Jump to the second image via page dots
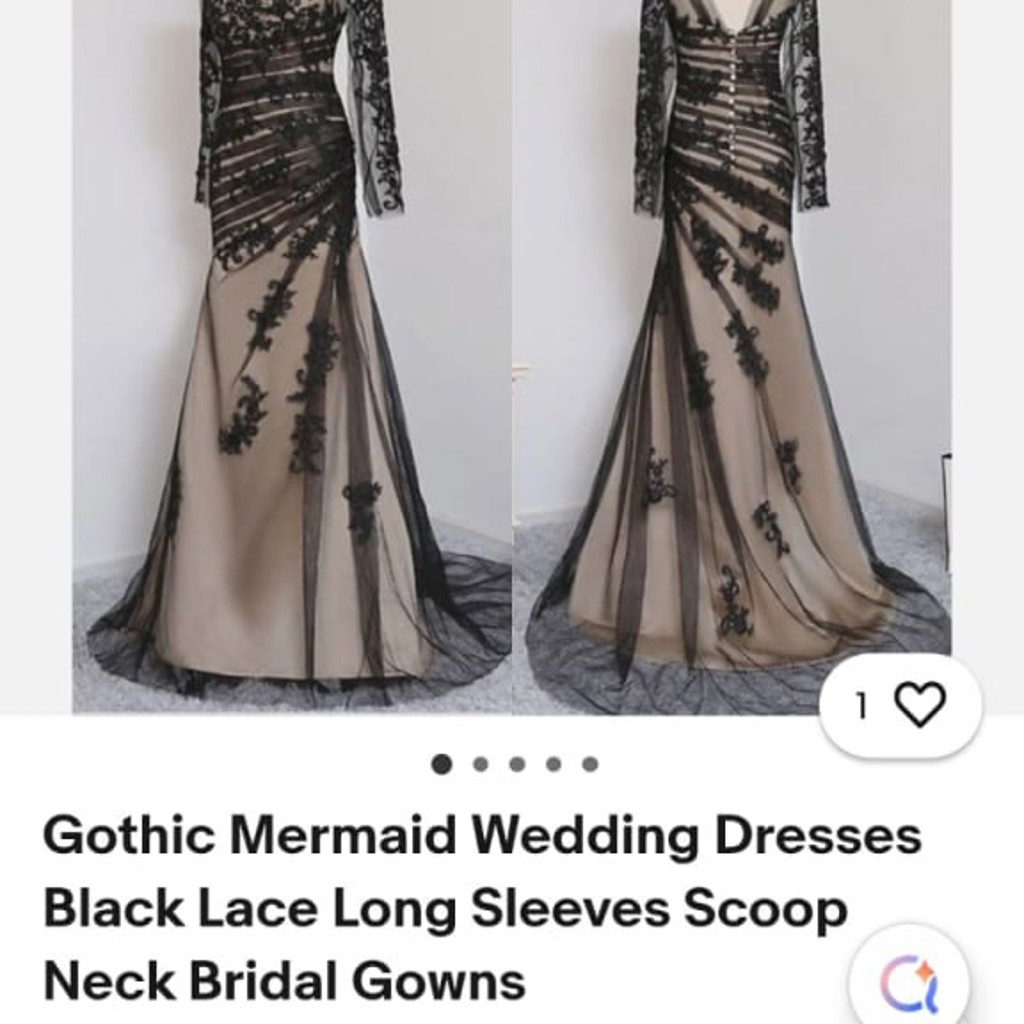The height and width of the screenshot is (1024, 1024). pos(480,764)
